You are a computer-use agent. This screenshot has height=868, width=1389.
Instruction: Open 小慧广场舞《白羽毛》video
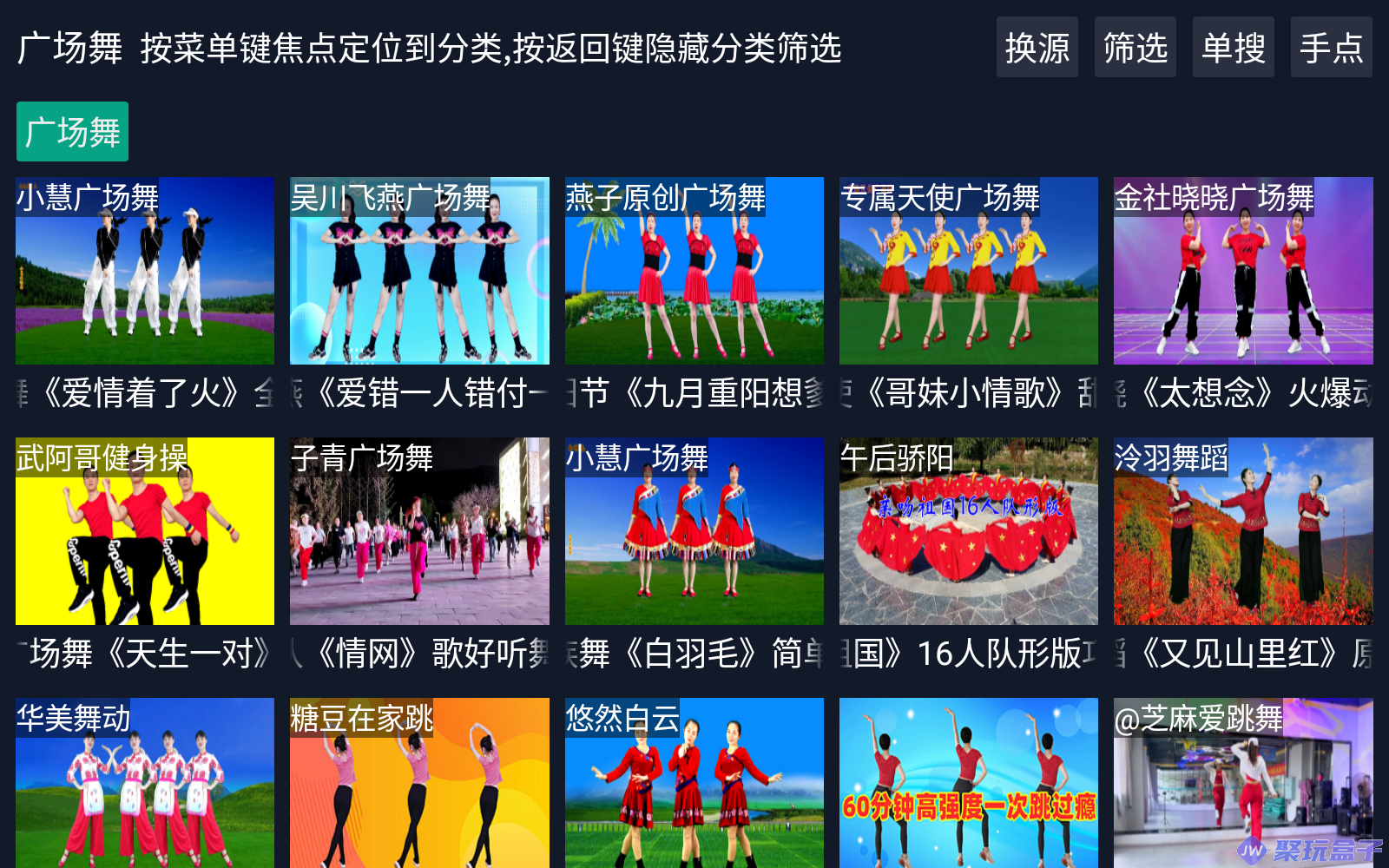point(694,531)
